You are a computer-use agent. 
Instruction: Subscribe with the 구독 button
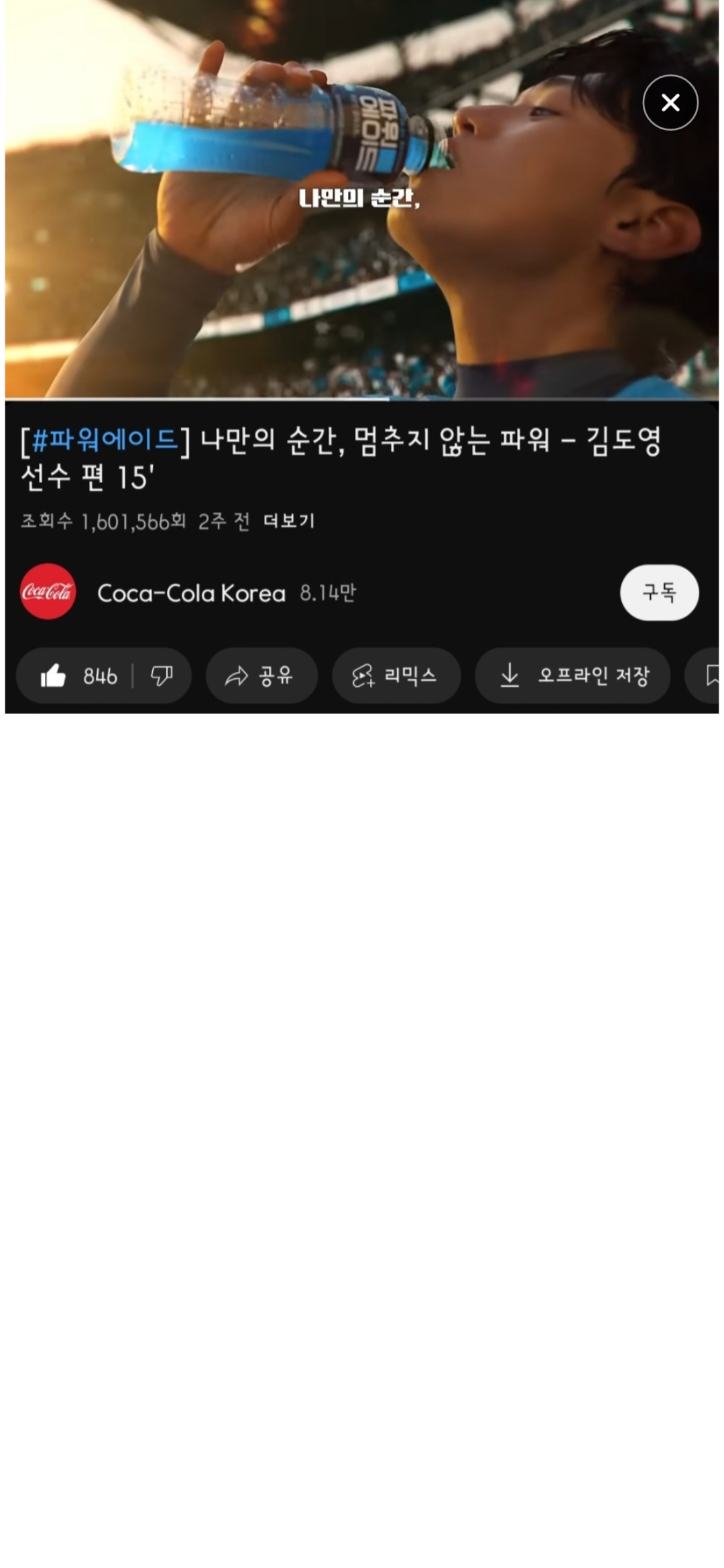click(x=659, y=592)
